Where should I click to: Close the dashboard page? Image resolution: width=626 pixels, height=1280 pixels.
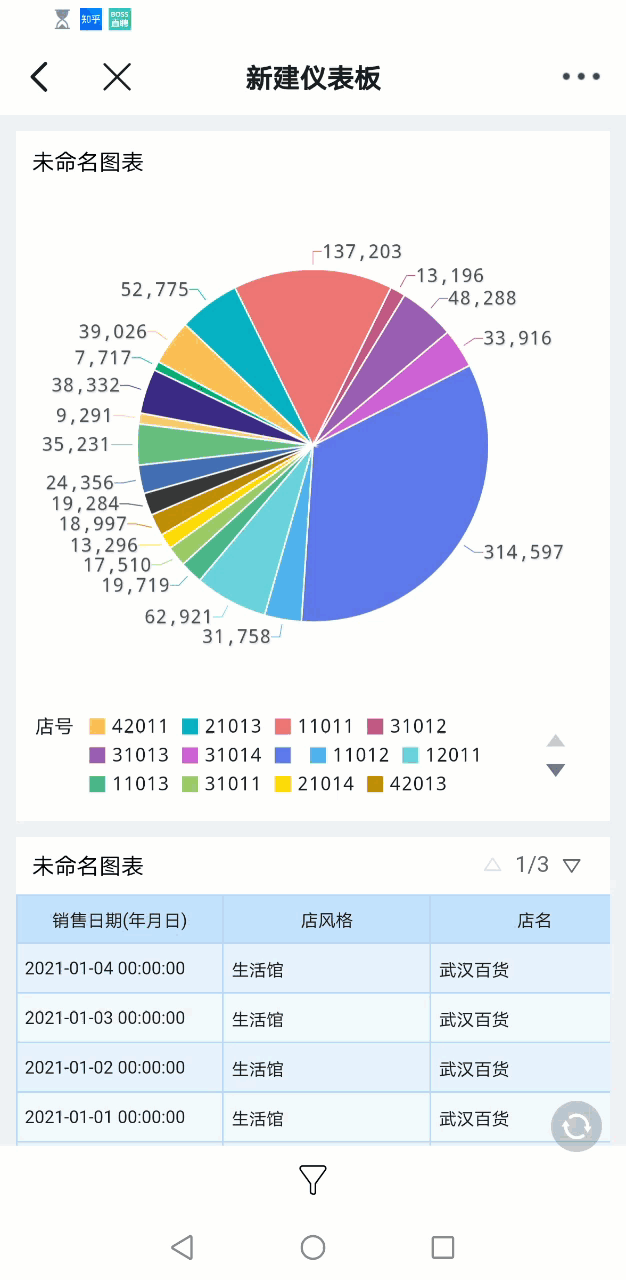point(117,77)
